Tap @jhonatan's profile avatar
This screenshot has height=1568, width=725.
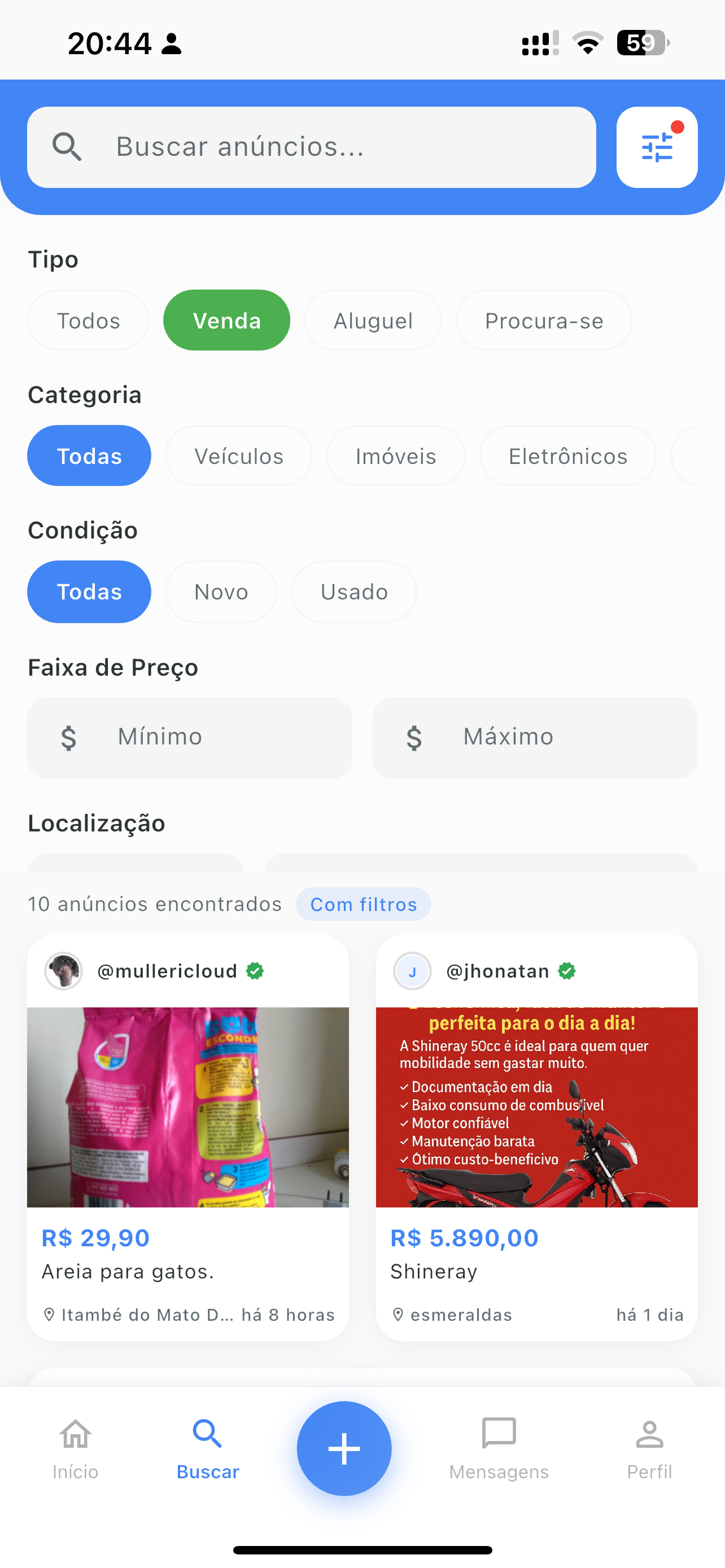[x=412, y=971]
